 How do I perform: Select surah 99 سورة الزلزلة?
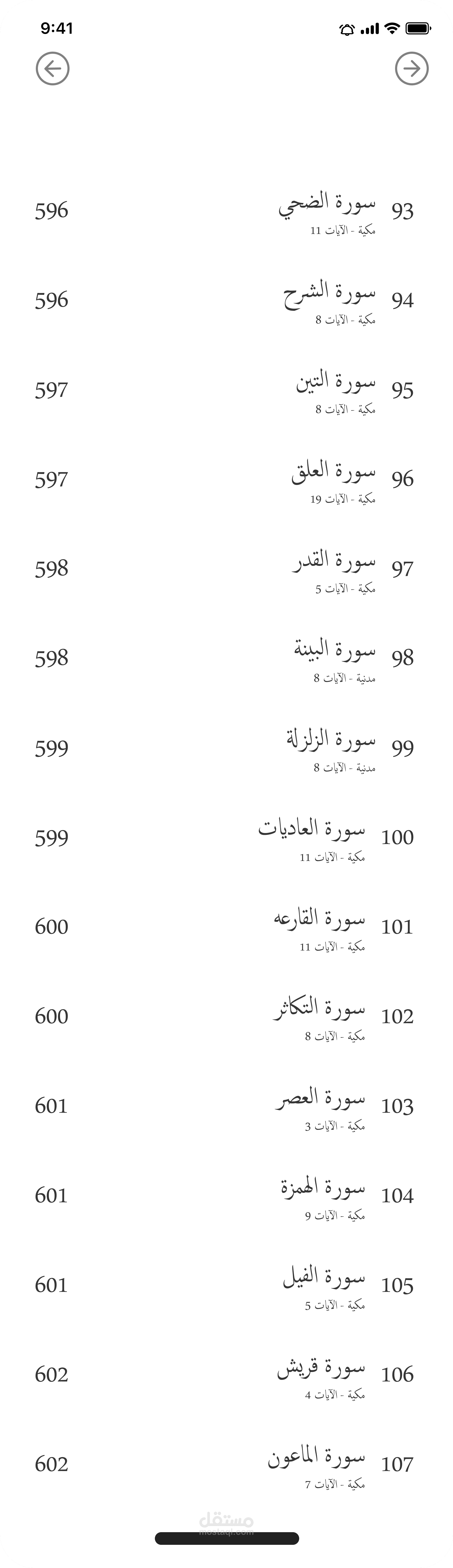click(x=331, y=741)
